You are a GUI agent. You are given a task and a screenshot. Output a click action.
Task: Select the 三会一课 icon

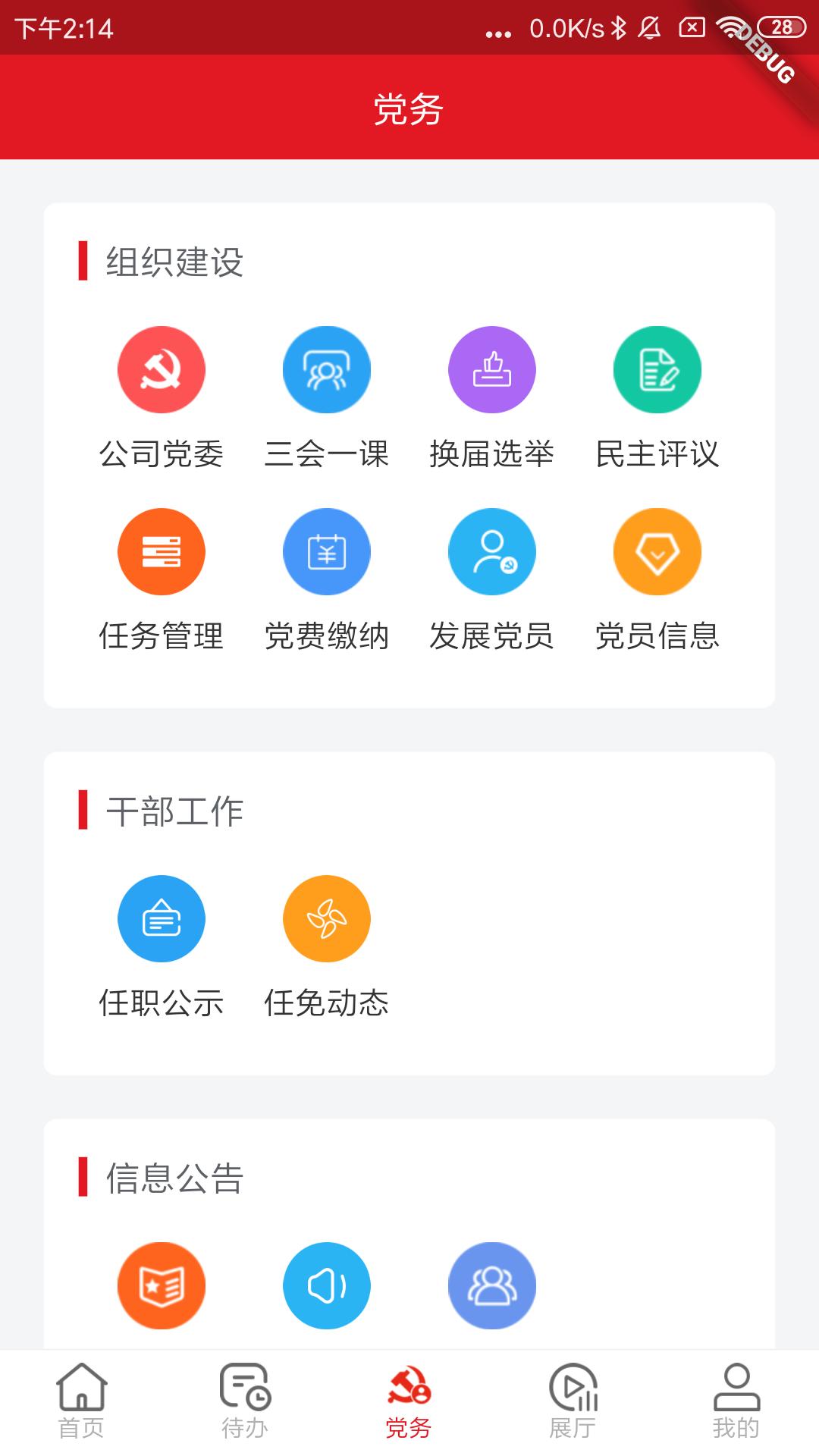326,369
